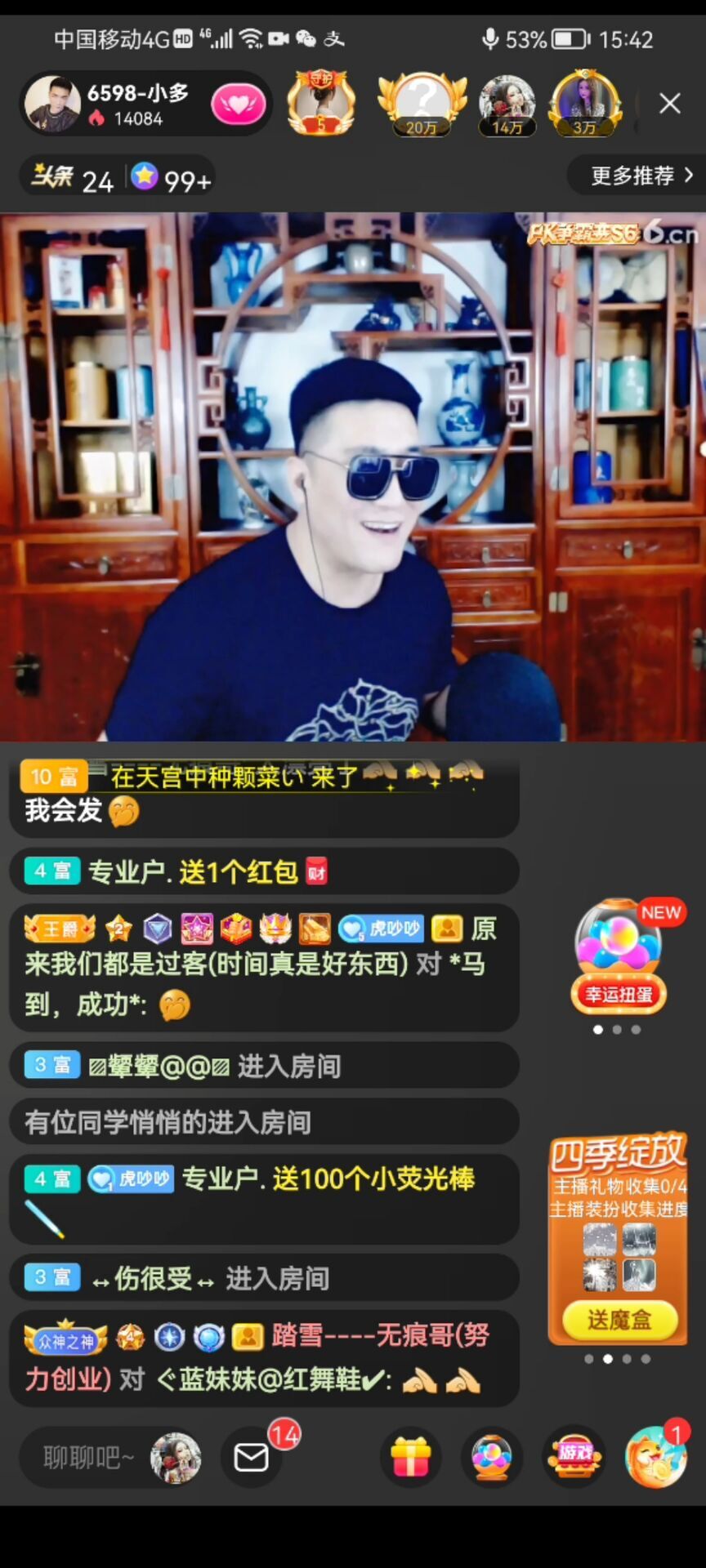Type in the 聊聊吧 chat box
The height and width of the screenshot is (1568, 706).
88,1458
